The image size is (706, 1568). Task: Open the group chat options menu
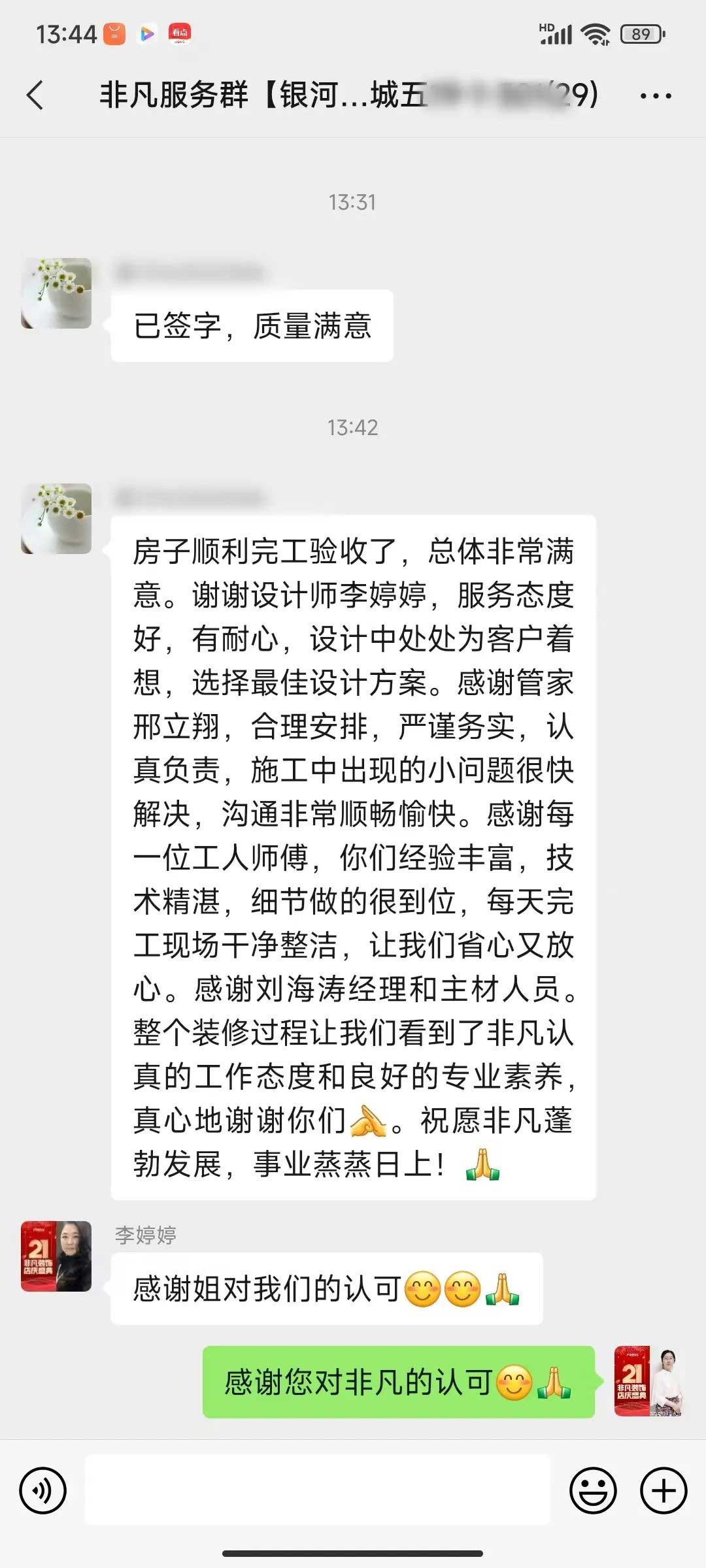click(656, 96)
